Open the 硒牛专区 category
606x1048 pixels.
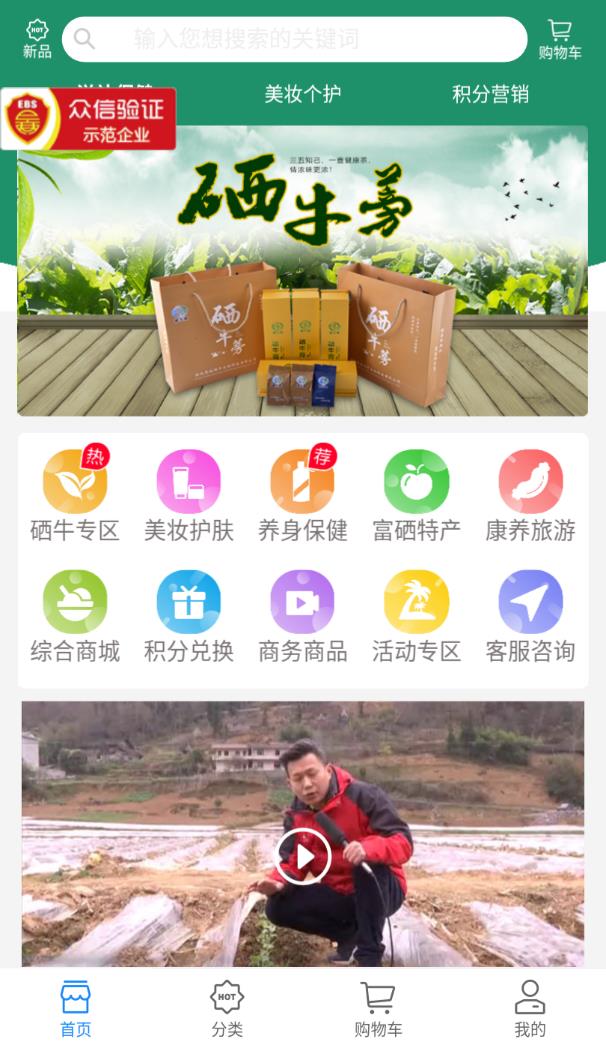[x=75, y=497]
